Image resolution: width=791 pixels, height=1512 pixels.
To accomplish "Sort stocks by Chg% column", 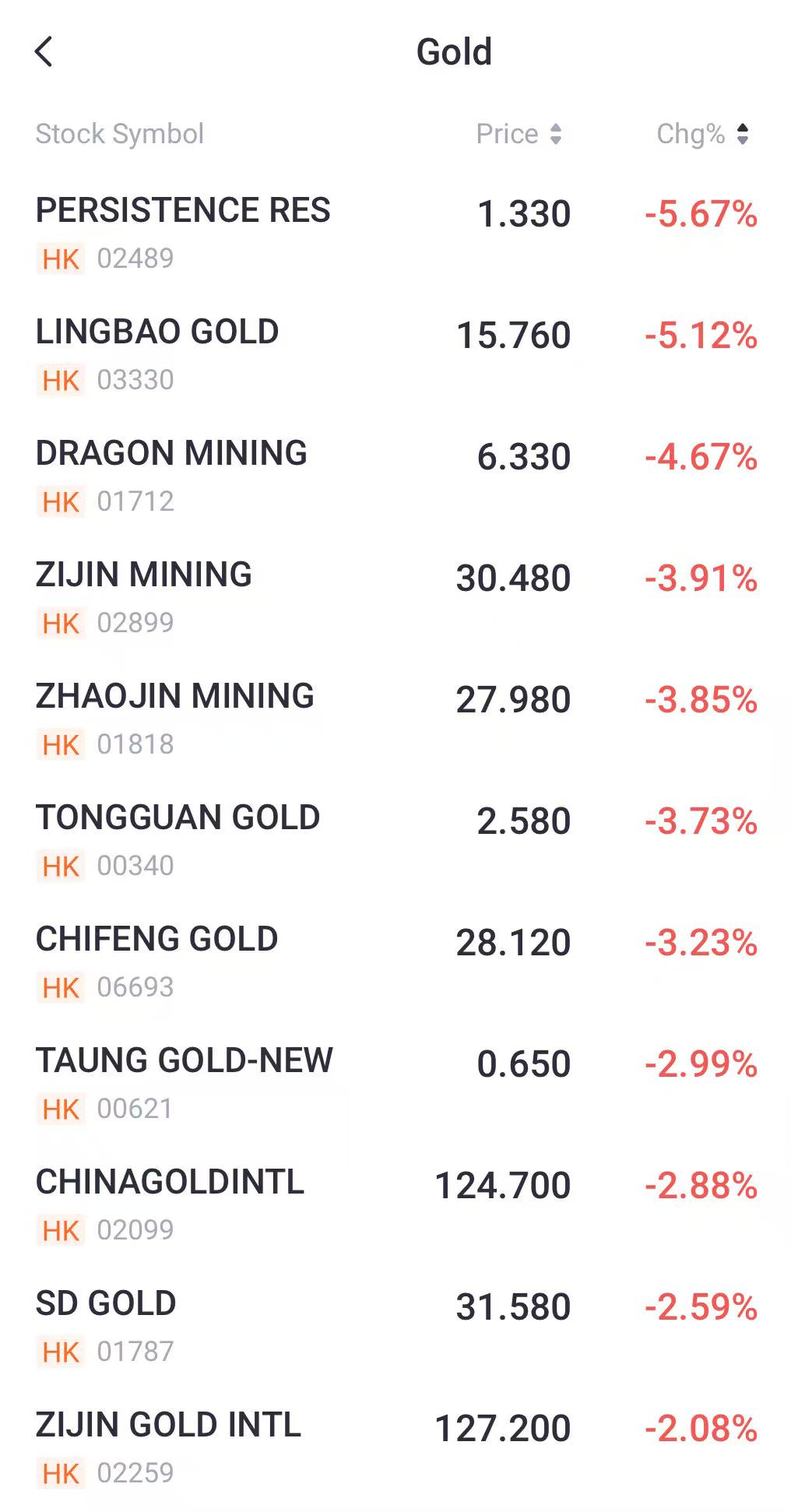I will coord(702,134).
